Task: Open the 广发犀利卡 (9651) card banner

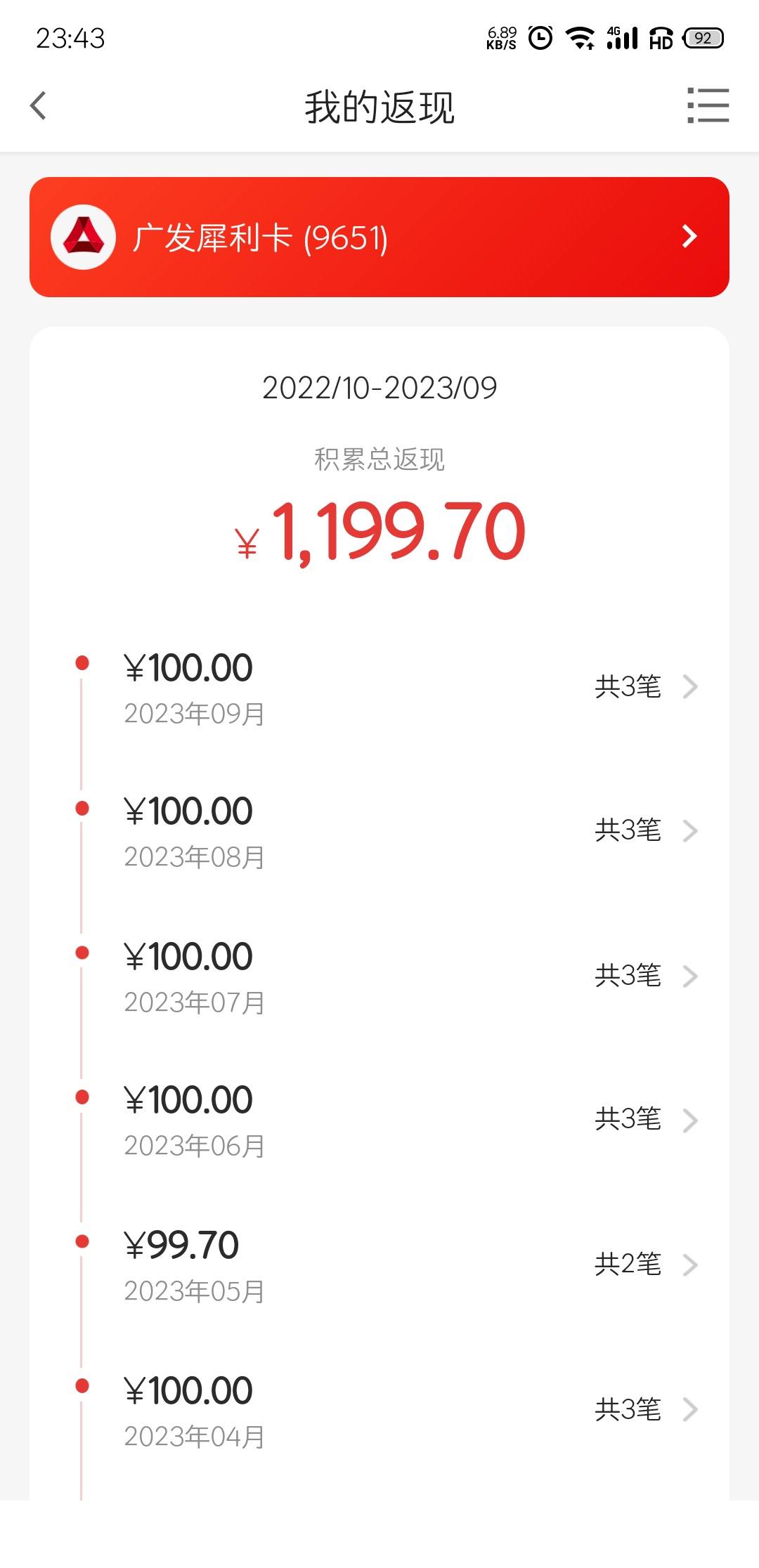Action: [x=379, y=237]
